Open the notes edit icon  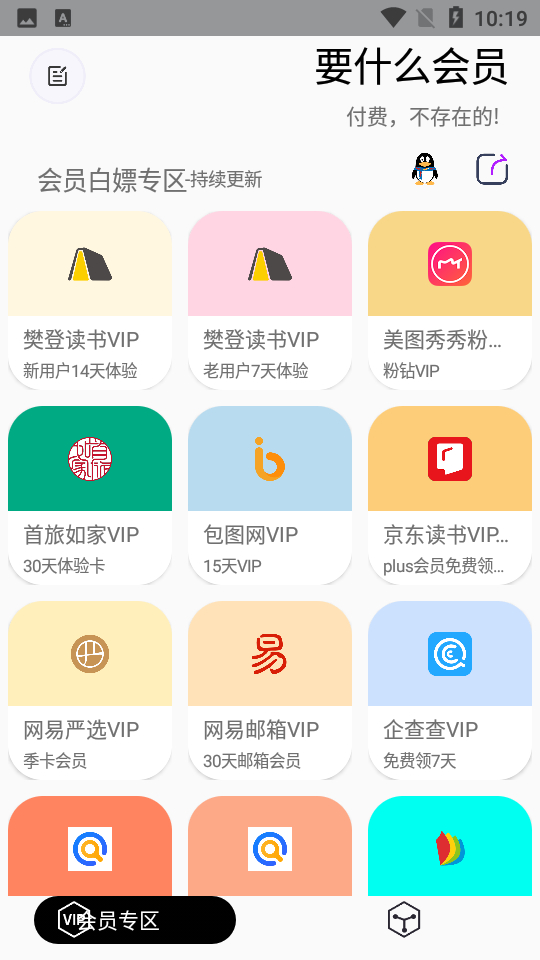[58, 77]
